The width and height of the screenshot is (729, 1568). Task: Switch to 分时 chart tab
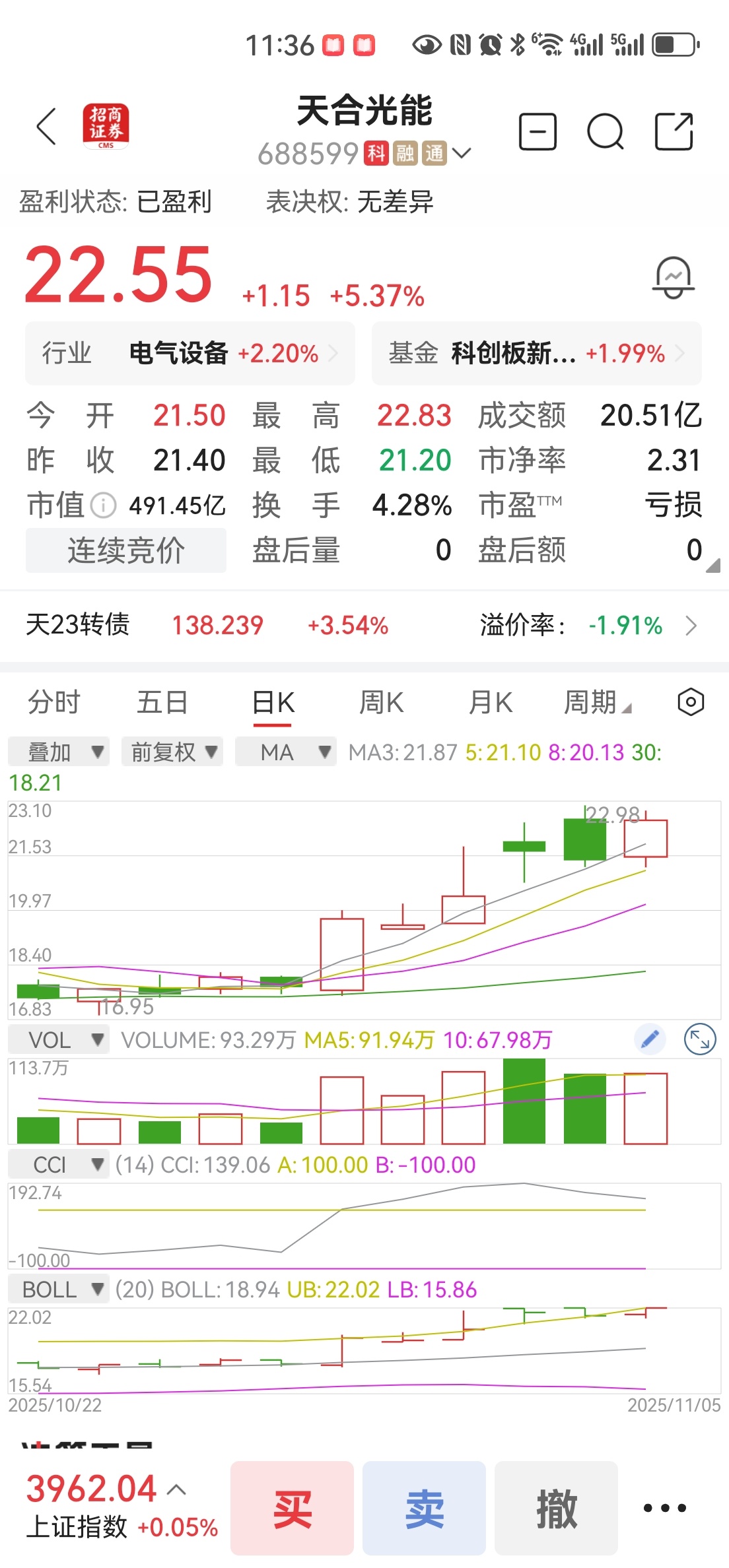(54, 702)
